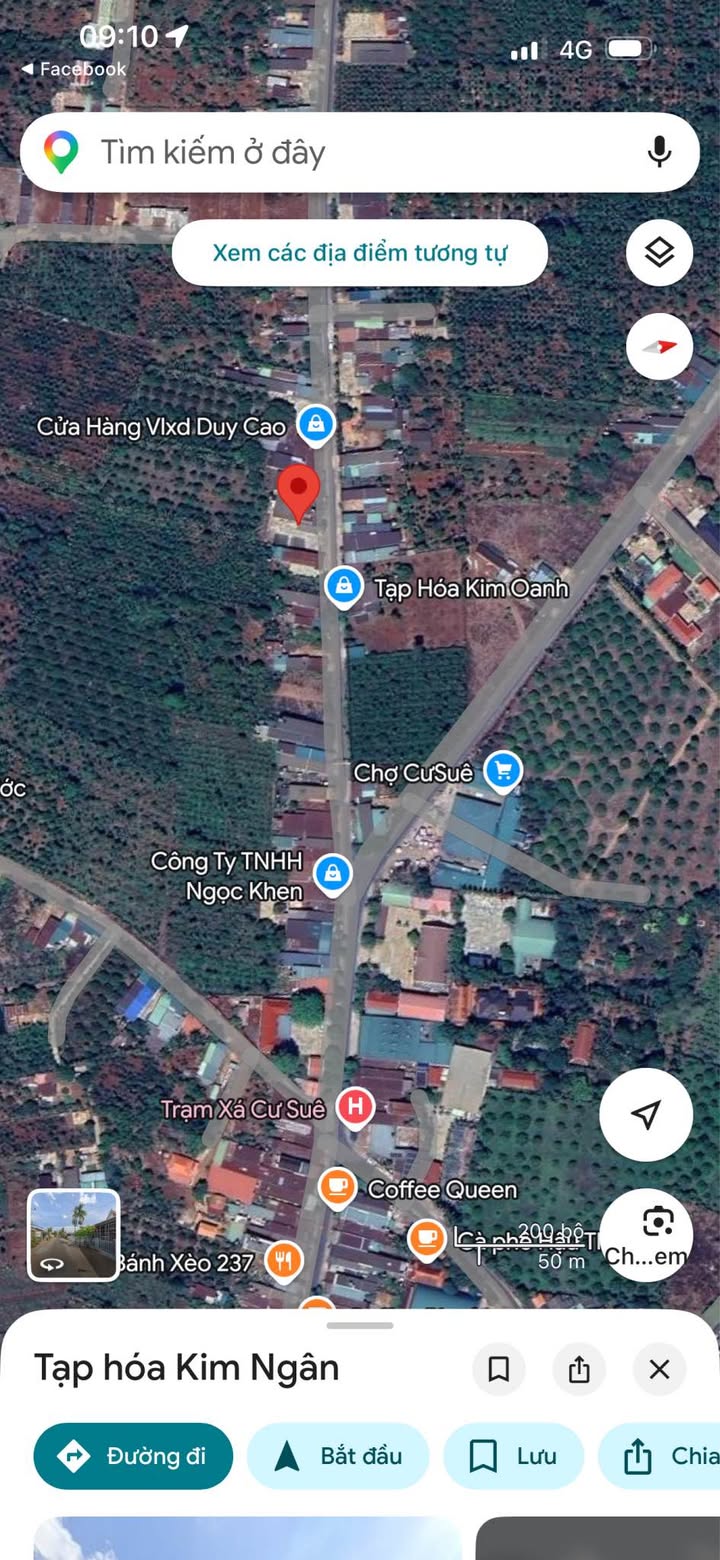Tap "Xem các địa điểm tương tự" chip
This screenshot has height=1560, width=720.
(x=360, y=253)
